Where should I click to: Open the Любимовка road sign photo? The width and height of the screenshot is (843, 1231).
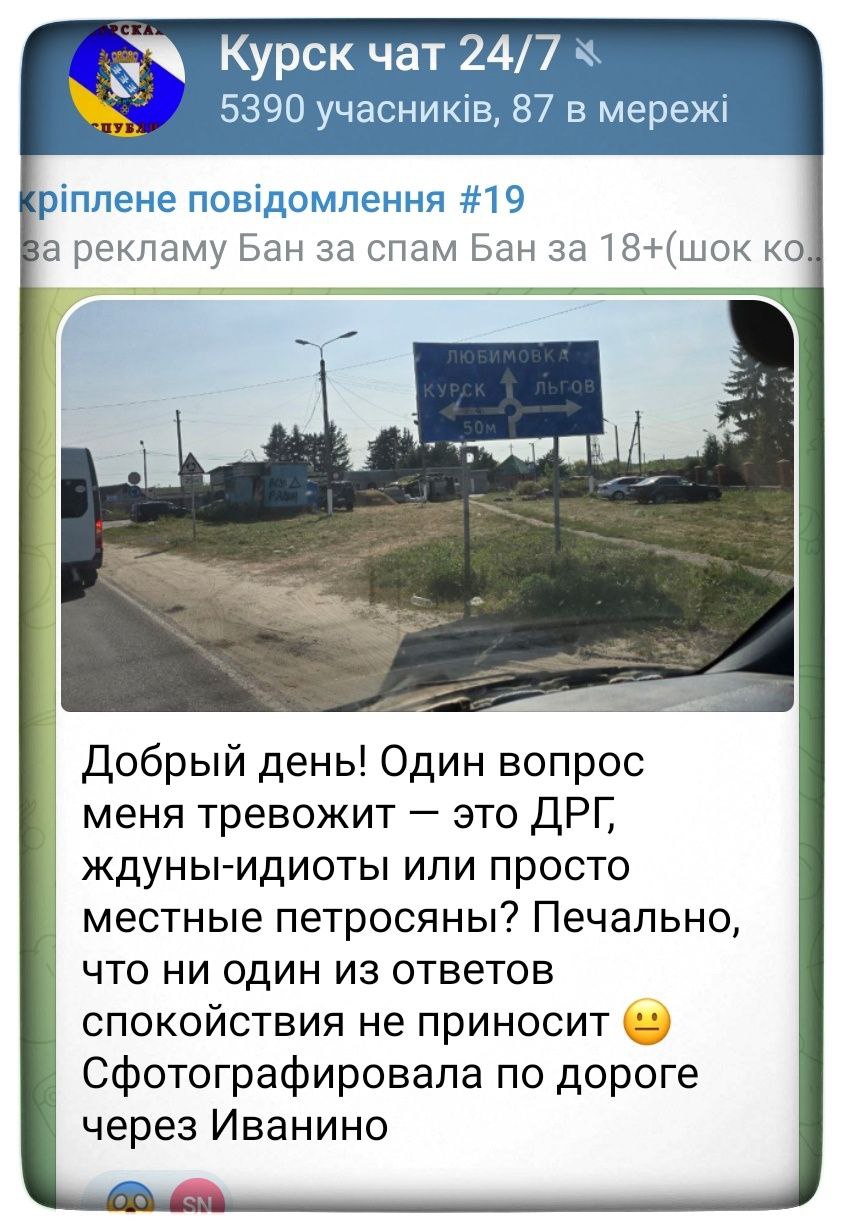click(x=427, y=504)
